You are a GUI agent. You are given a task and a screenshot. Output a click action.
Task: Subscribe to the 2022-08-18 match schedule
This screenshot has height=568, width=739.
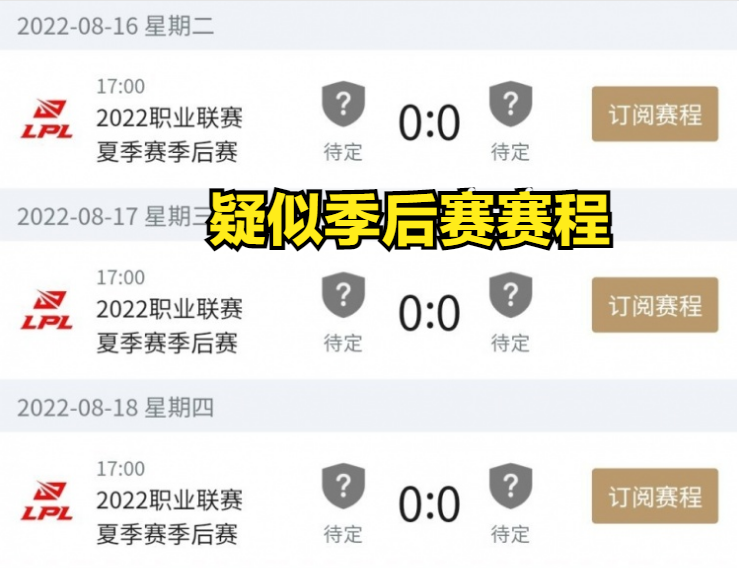click(655, 496)
